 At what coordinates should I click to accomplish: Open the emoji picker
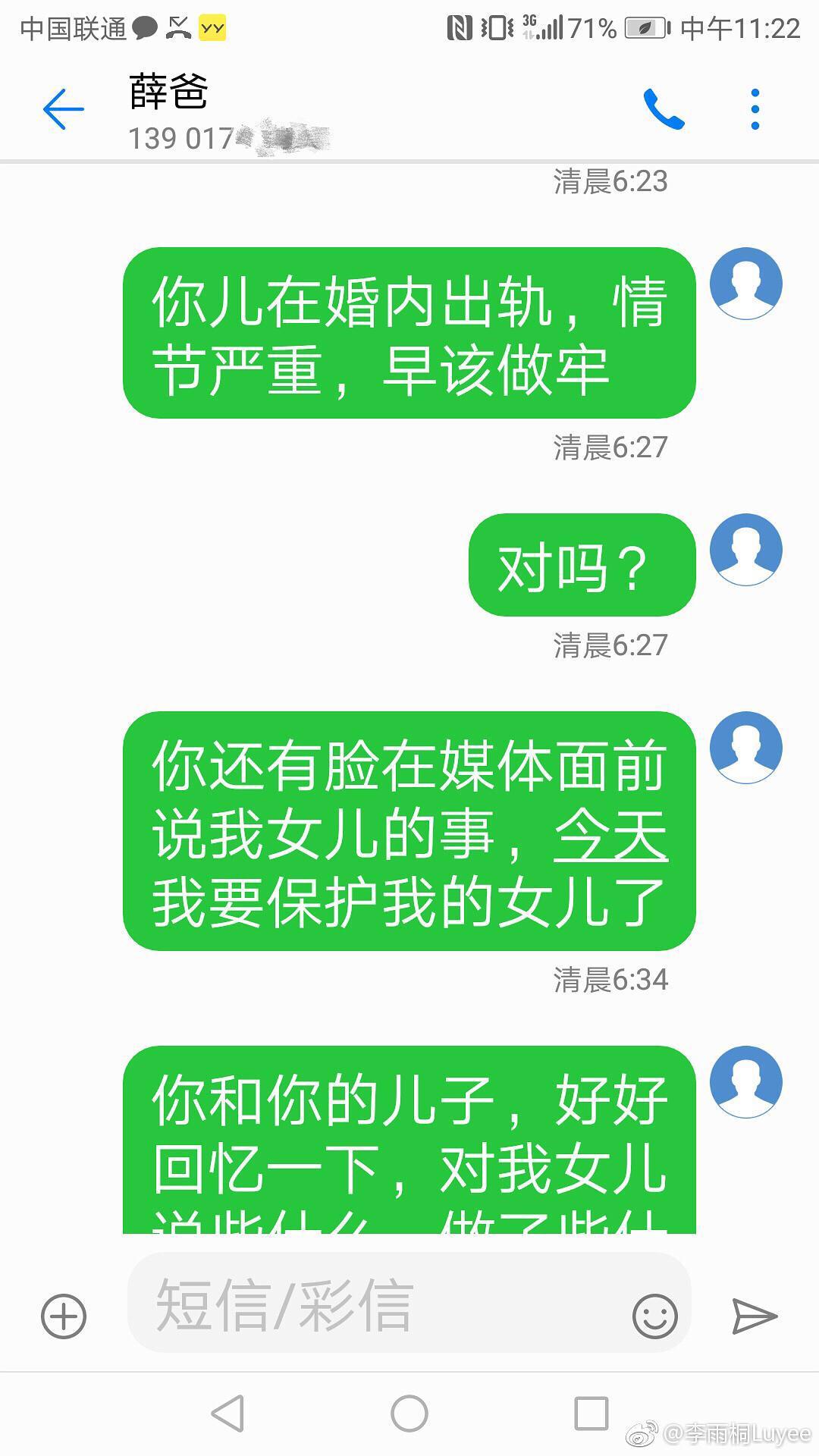655,1316
